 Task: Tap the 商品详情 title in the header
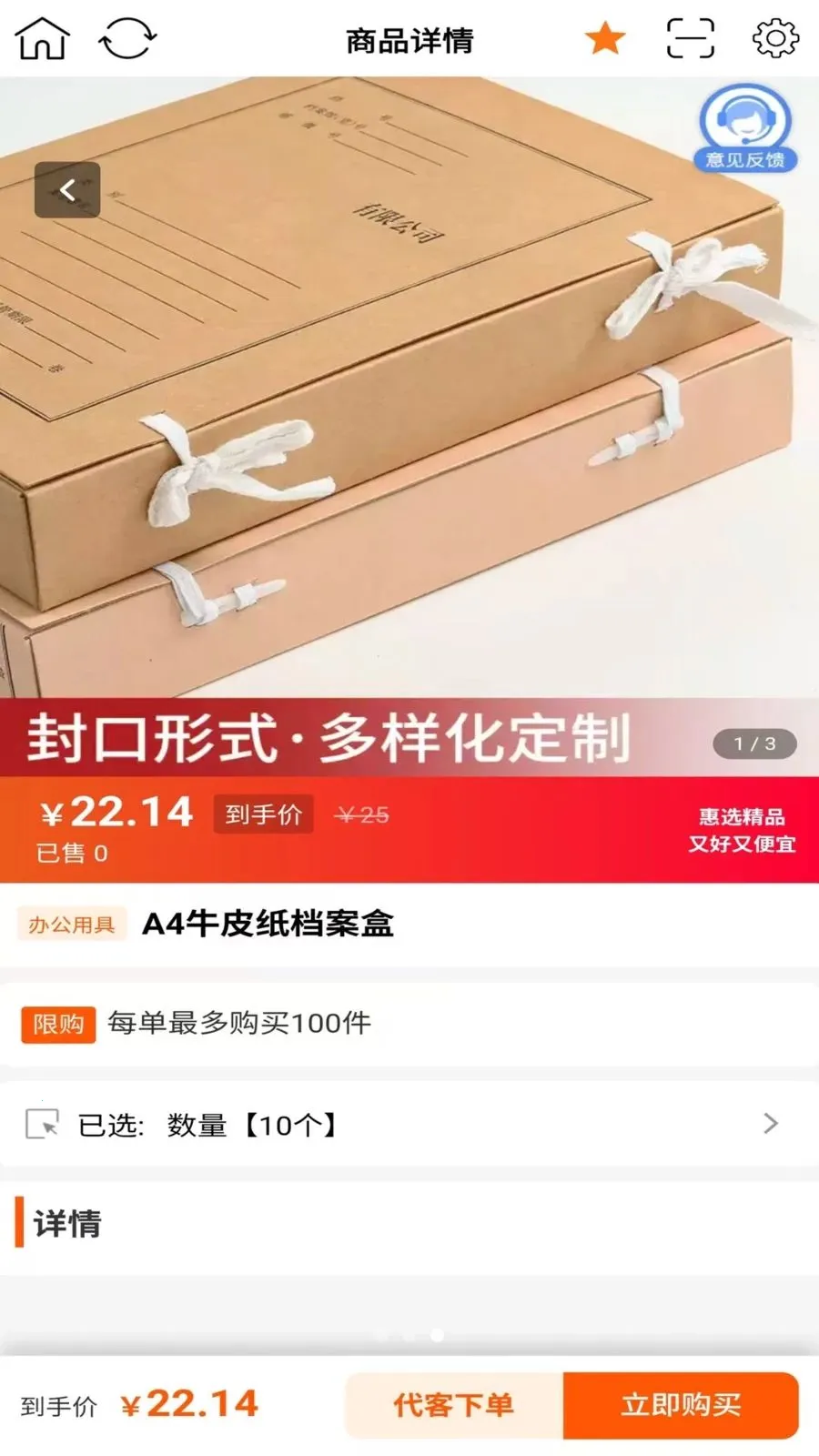click(x=409, y=38)
